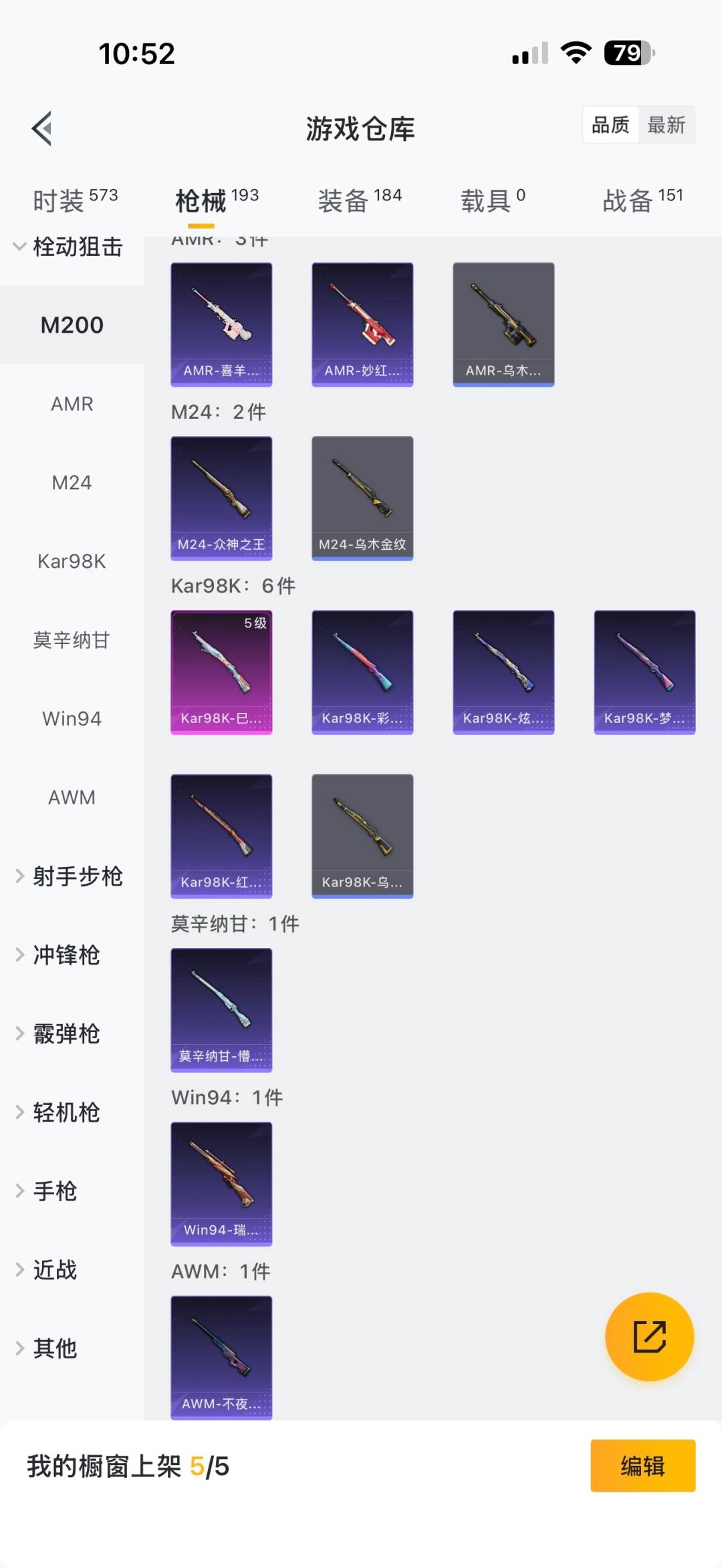Image resolution: width=722 pixels, height=1568 pixels.
Task: Select Kar98K in the sidebar
Action: tap(72, 561)
